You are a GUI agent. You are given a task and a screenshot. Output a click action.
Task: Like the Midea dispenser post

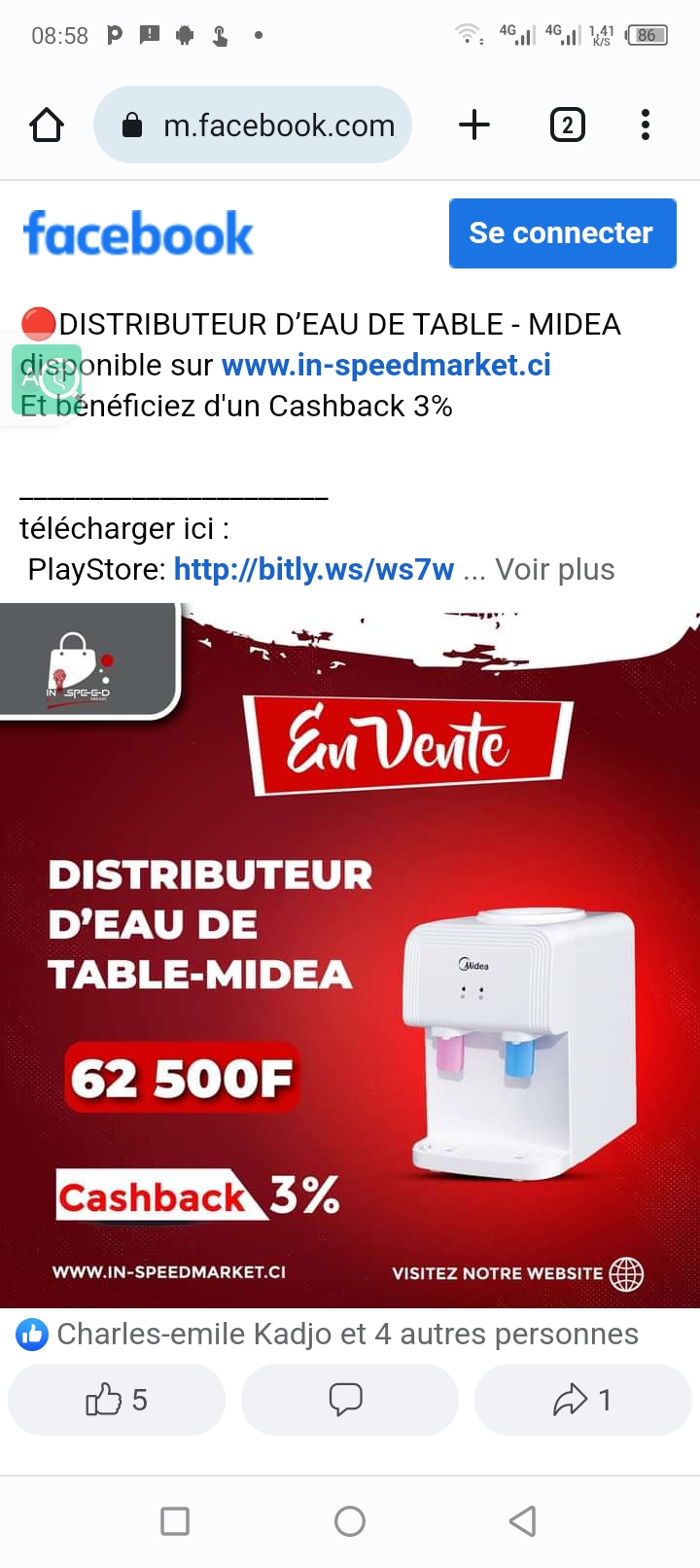click(117, 1400)
